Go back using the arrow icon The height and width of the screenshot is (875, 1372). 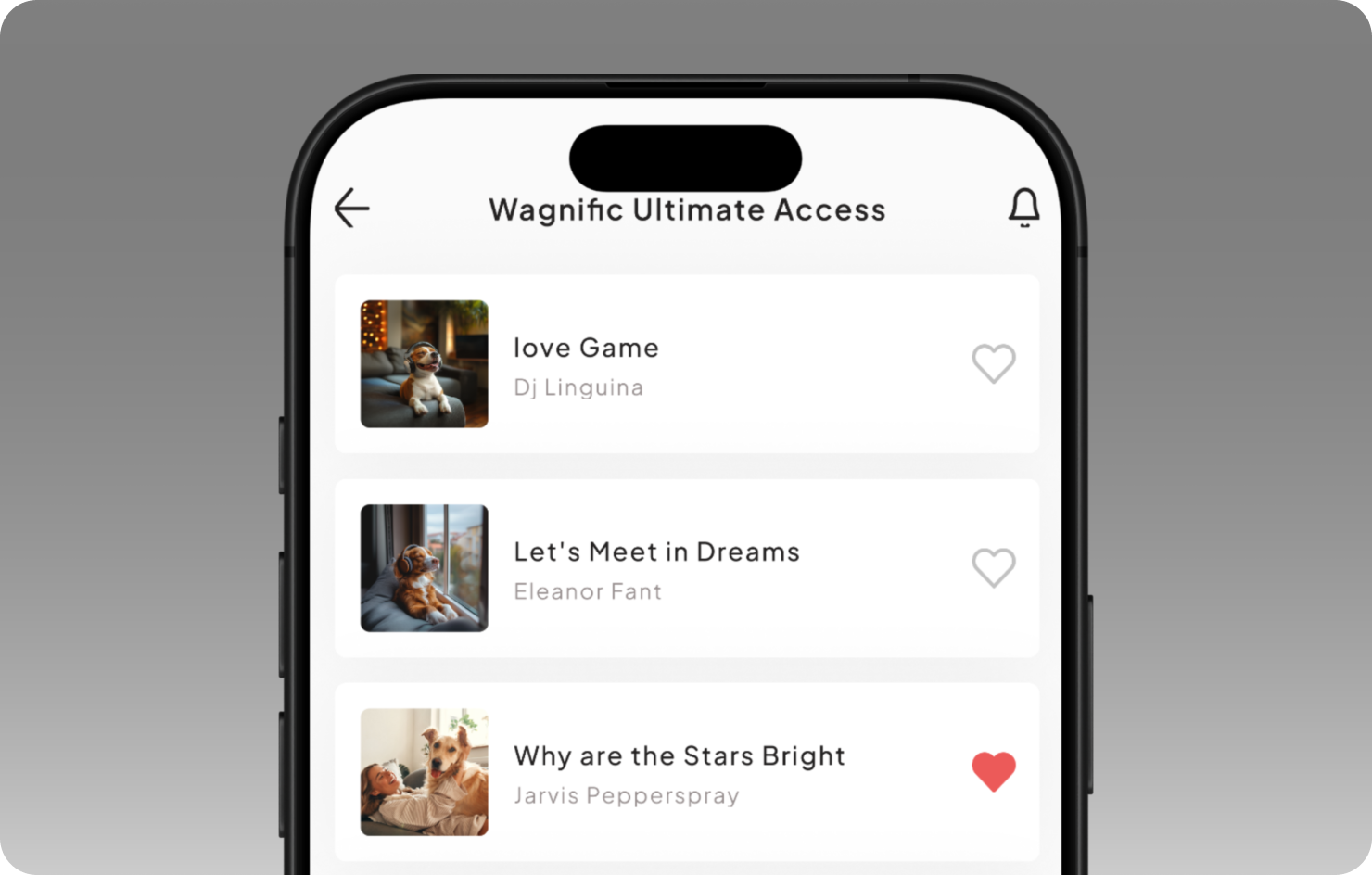coord(351,208)
